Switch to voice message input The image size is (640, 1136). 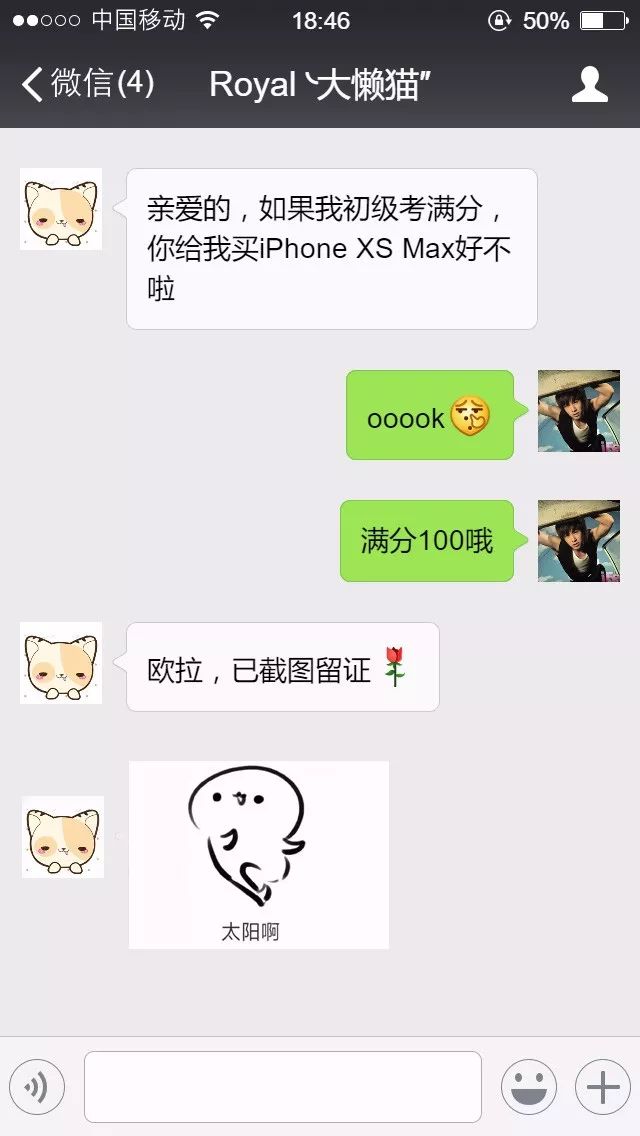(x=37, y=1087)
